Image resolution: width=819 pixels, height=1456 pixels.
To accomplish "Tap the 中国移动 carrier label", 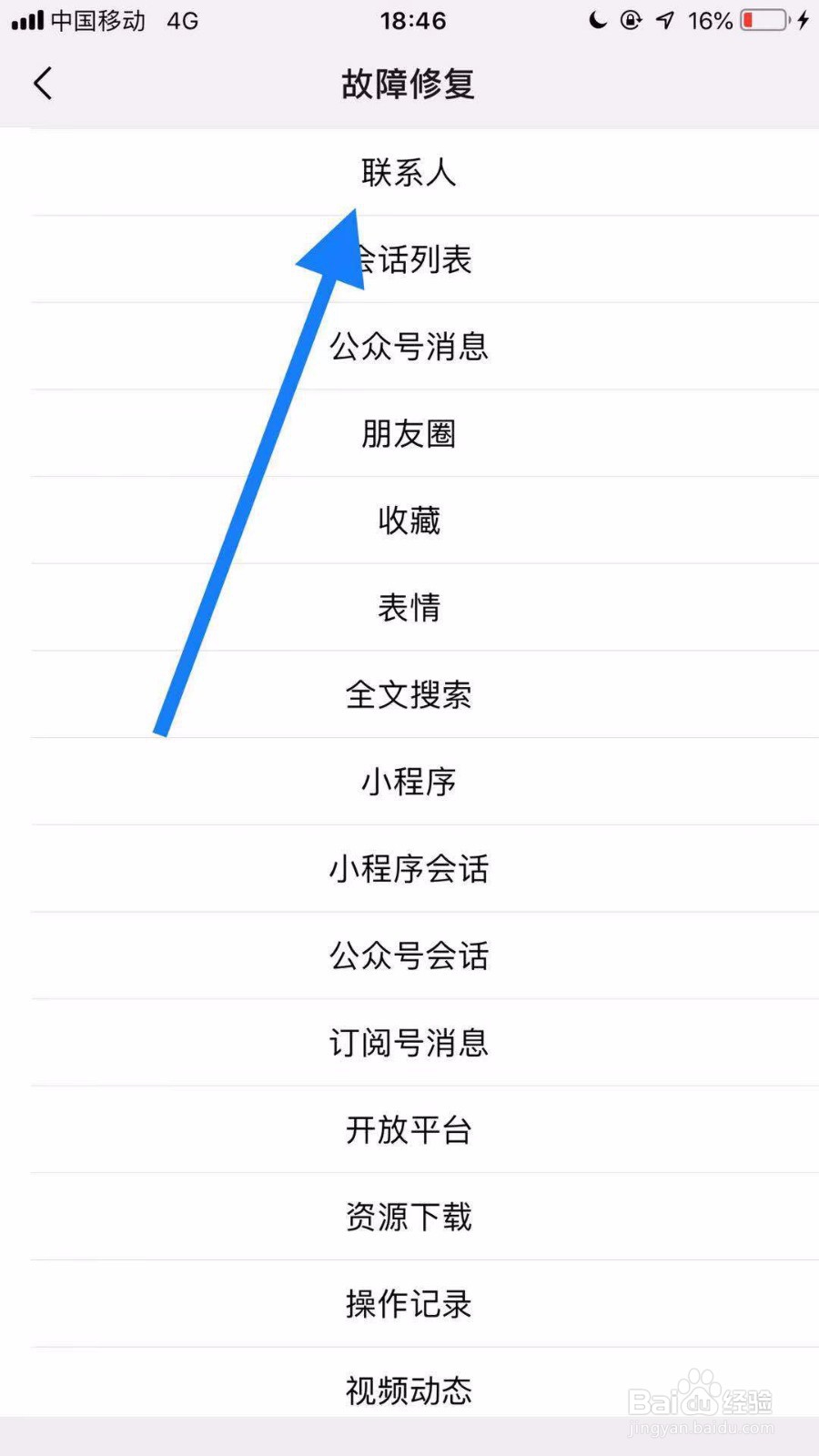I will coord(96,20).
